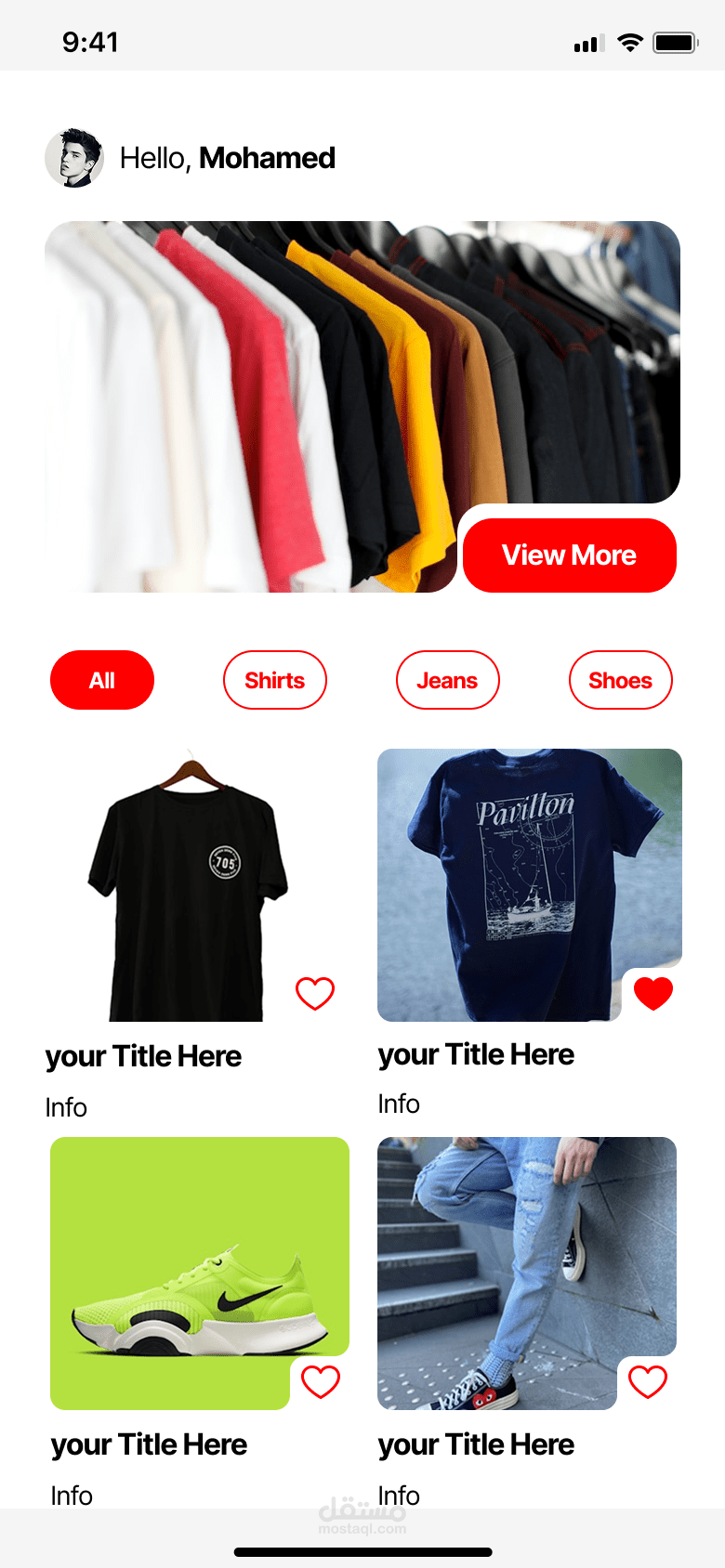
Task: Tap the clothing rack banner image
Action: (279, 372)
